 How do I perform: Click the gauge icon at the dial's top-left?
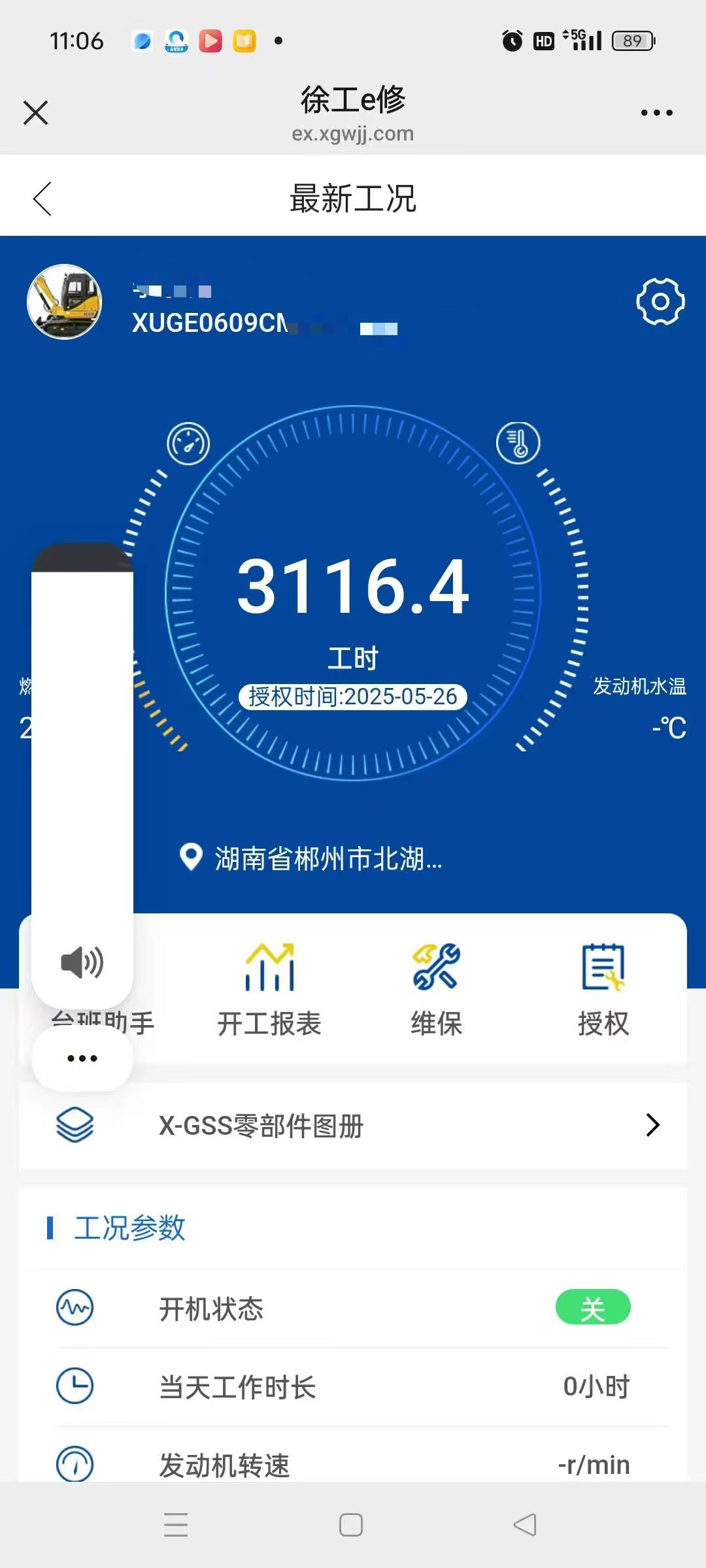tap(187, 443)
